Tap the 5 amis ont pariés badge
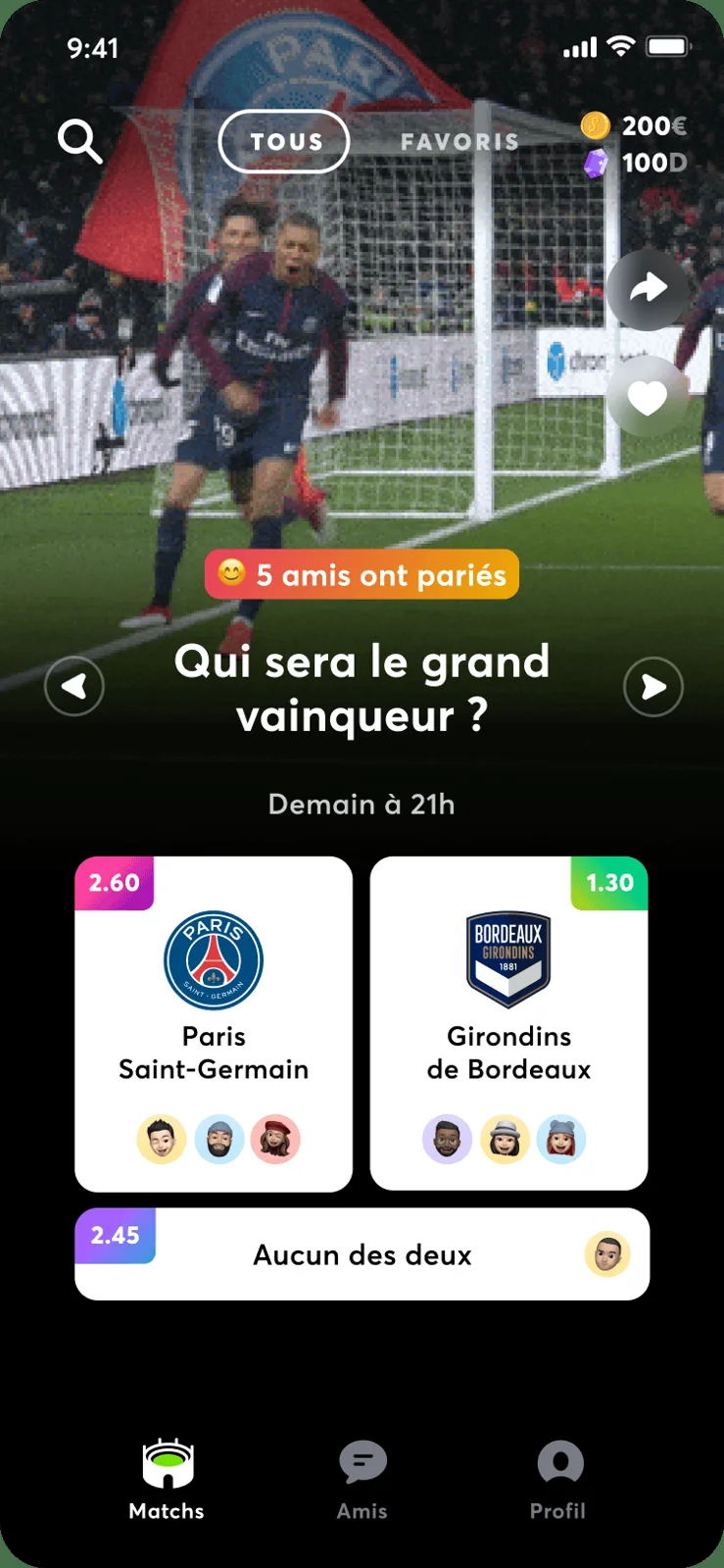 [x=362, y=574]
